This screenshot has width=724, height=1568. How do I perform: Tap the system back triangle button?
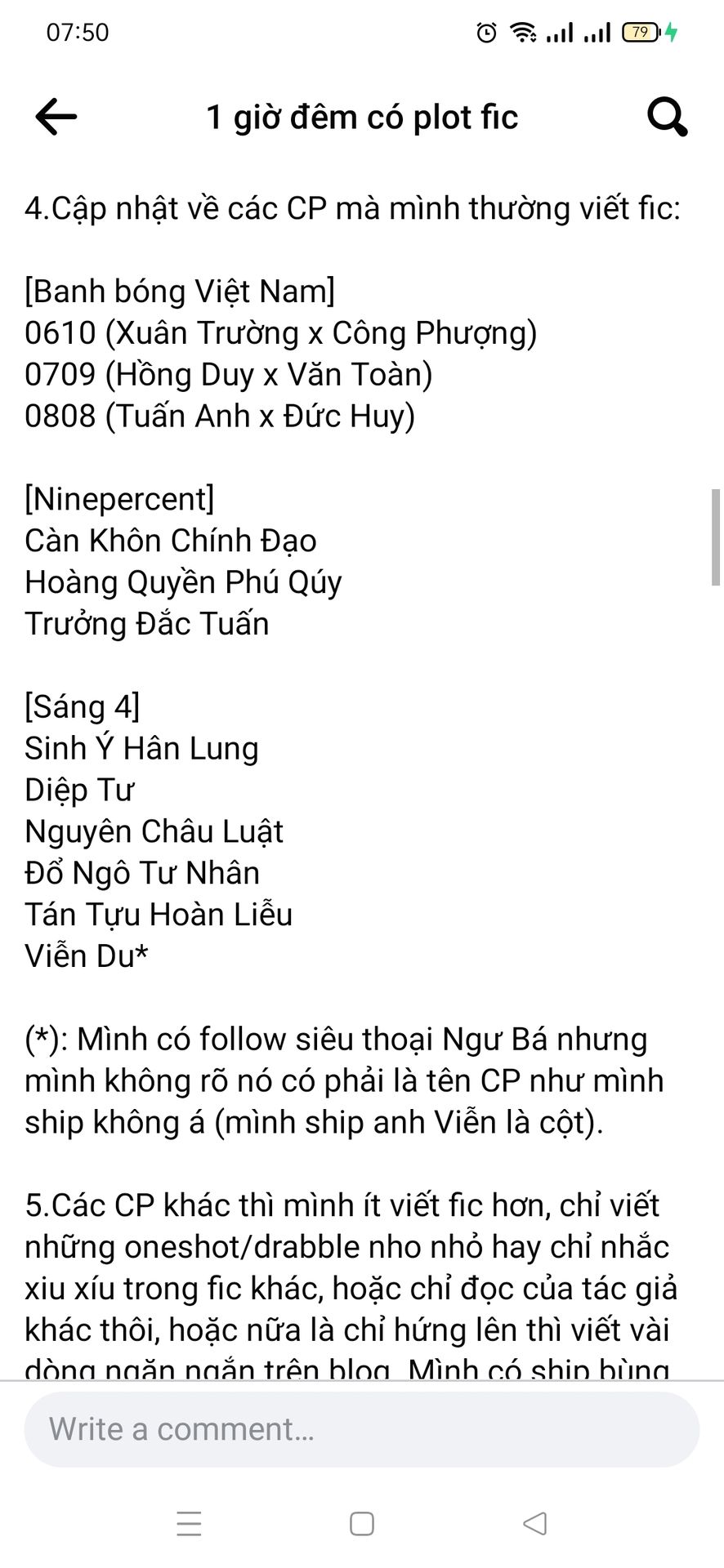click(534, 1523)
